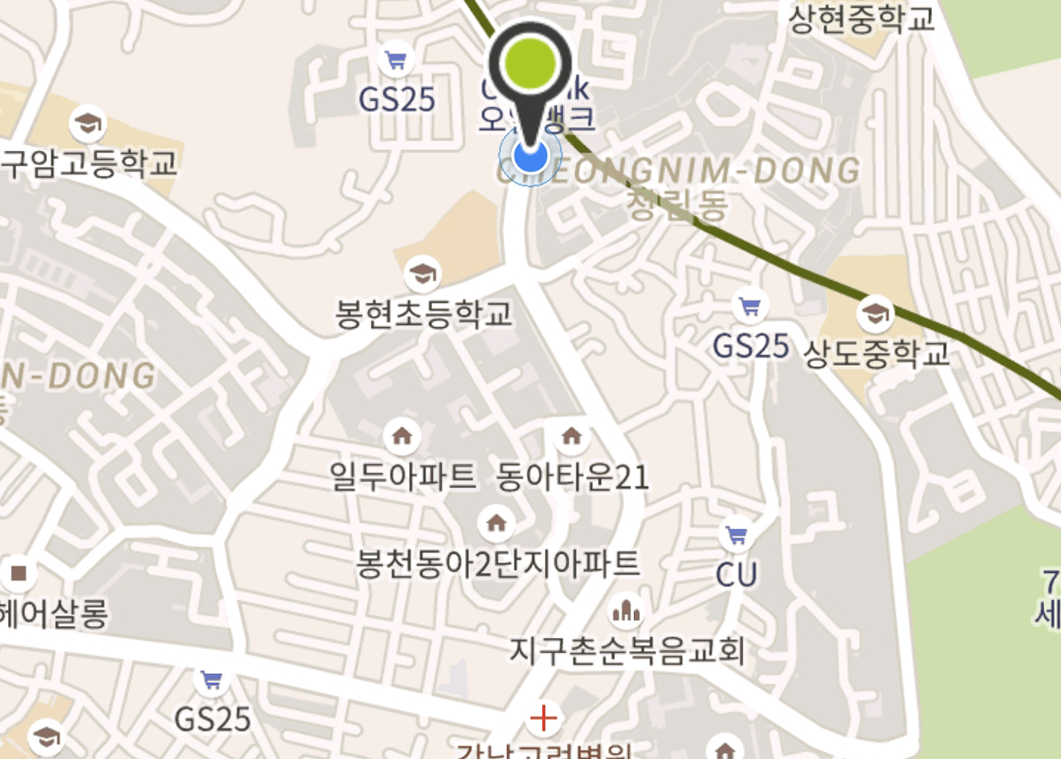Select the 일두아파트 home marker
The width and height of the screenshot is (1062, 759).
402,436
